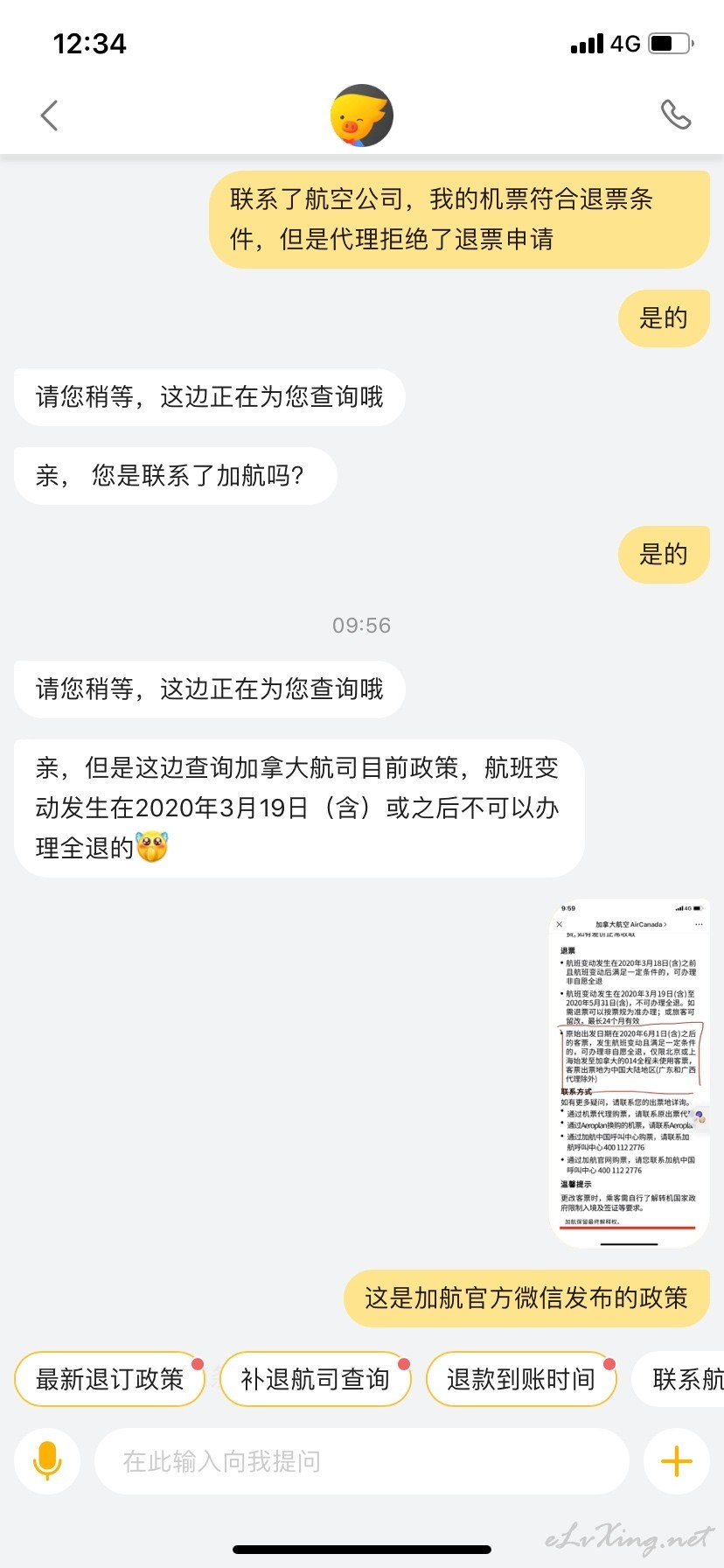
Task: Go back using the top-left arrow
Action: [x=49, y=115]
